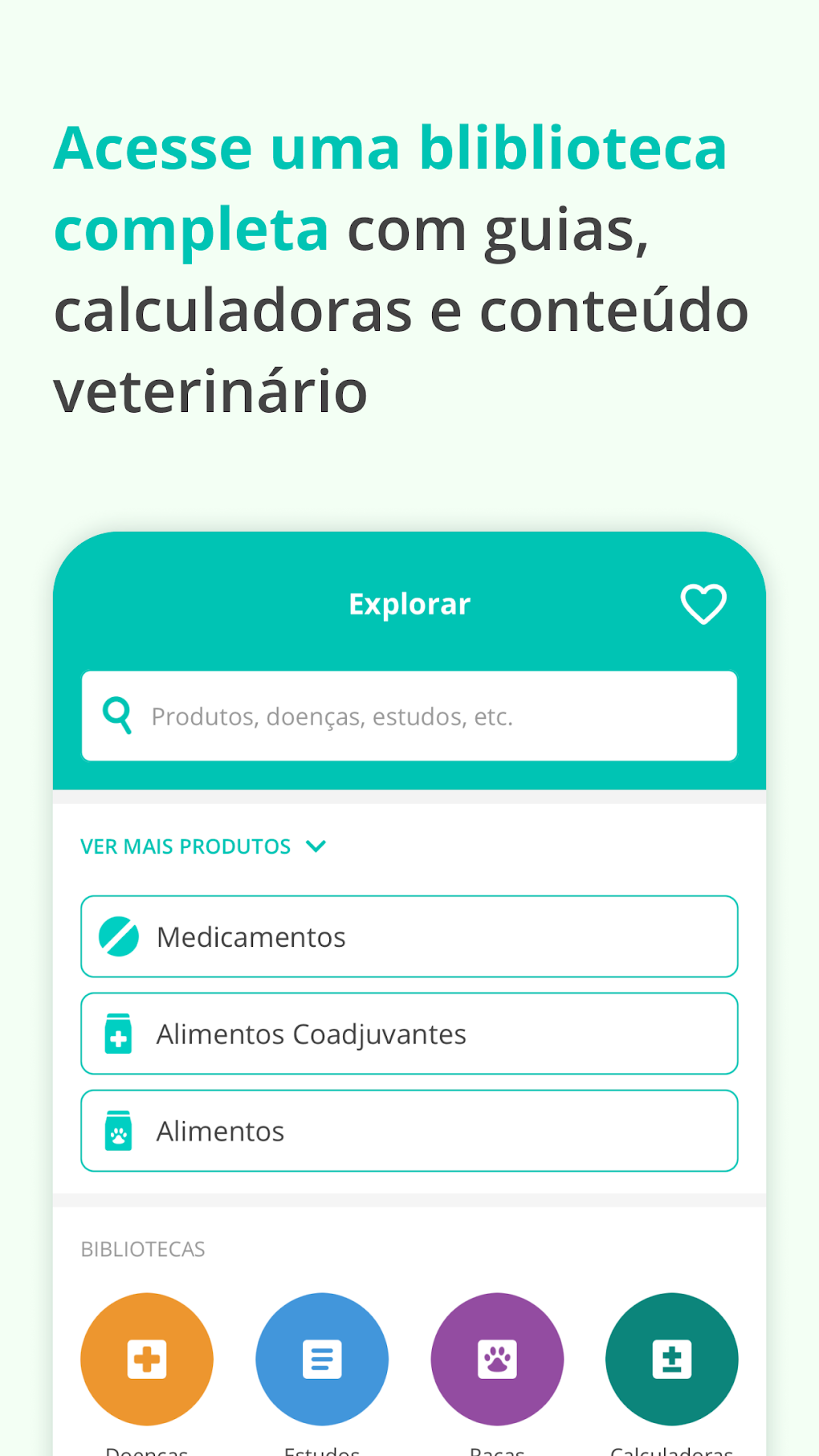Select the Estudos library icon

click(321, 1359)
